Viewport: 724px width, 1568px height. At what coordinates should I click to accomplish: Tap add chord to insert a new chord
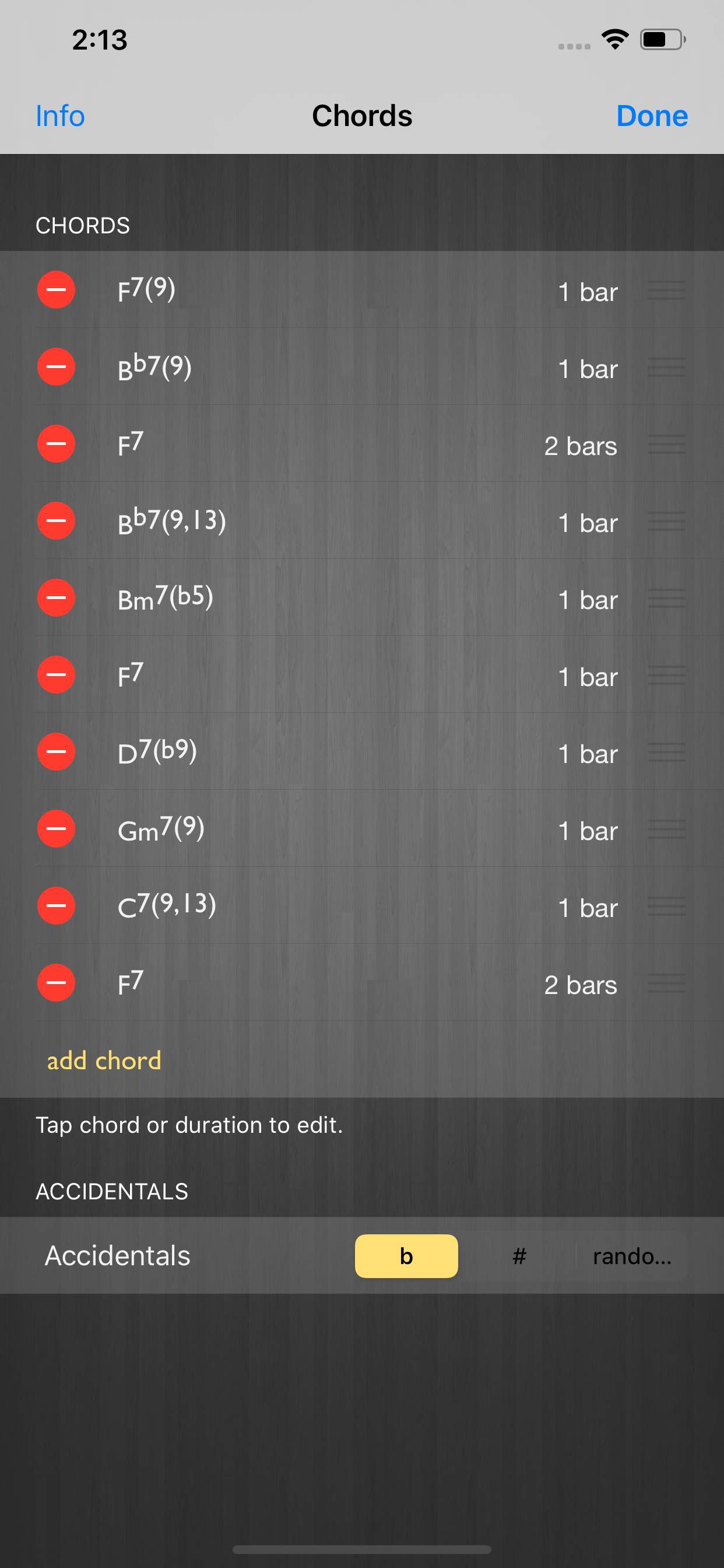104,1060
